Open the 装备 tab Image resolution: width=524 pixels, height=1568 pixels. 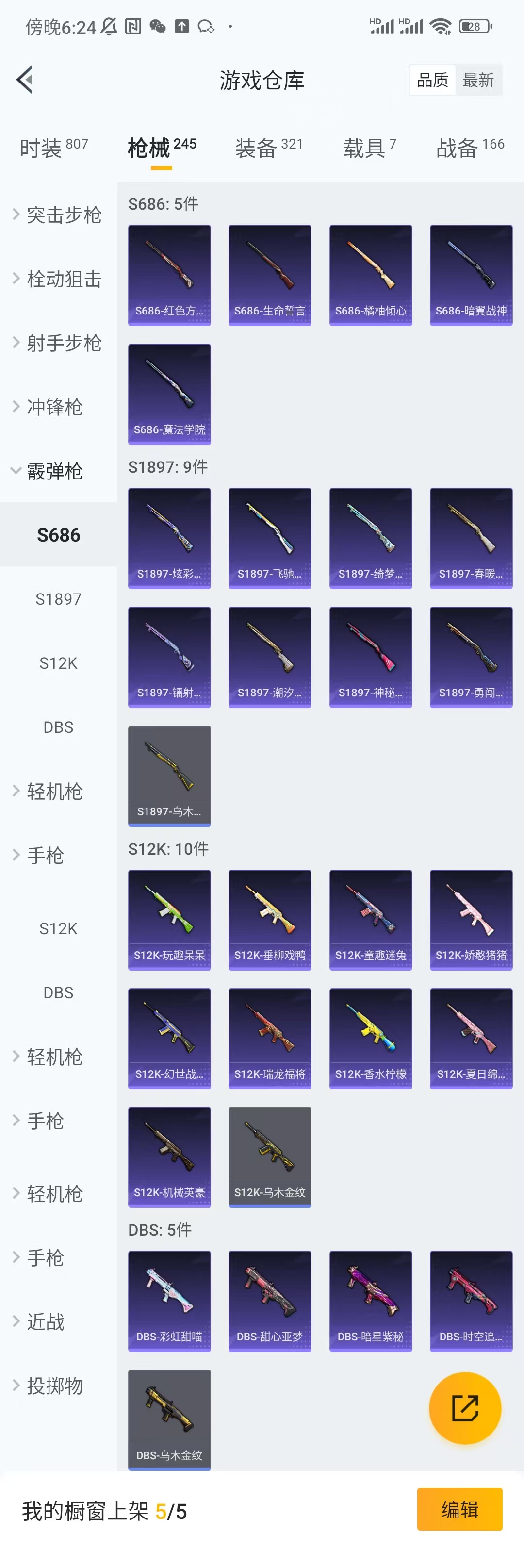268,148
